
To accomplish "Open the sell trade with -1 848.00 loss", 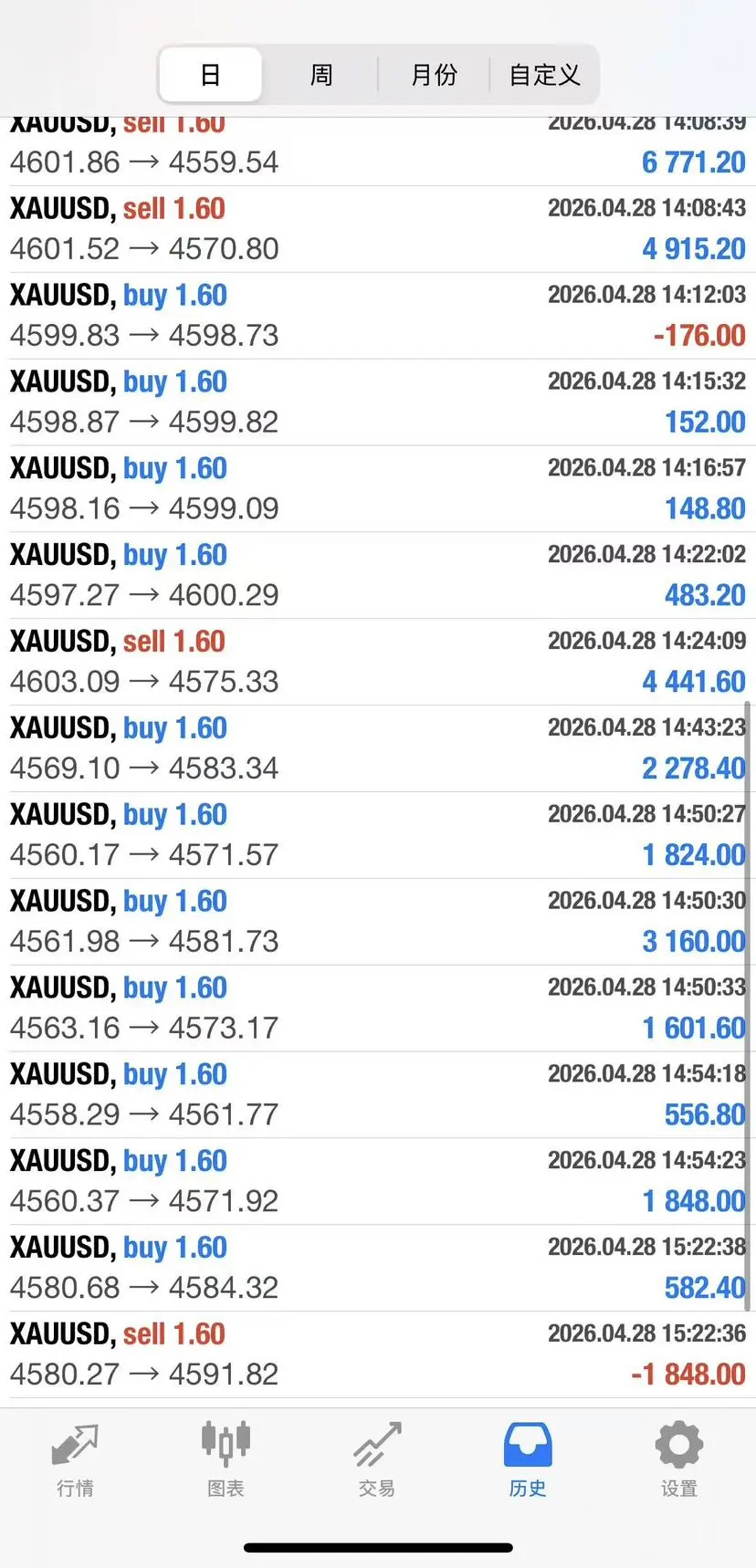I will (378, 1354).
